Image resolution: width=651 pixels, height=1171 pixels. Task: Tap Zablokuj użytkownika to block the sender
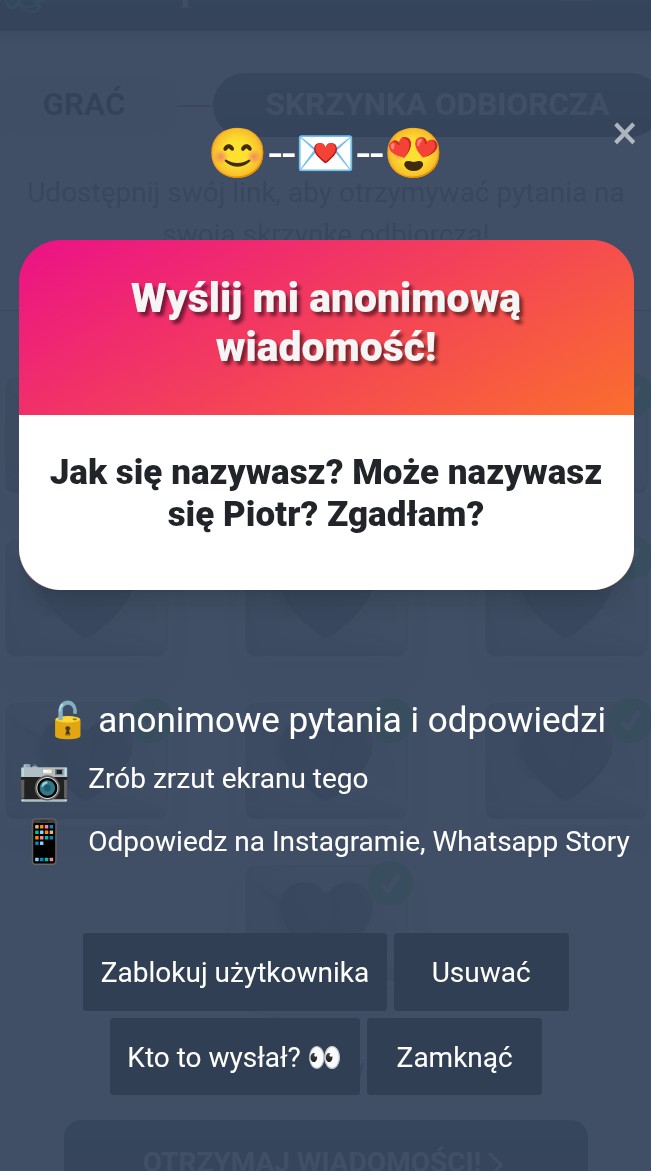(234, 972)
